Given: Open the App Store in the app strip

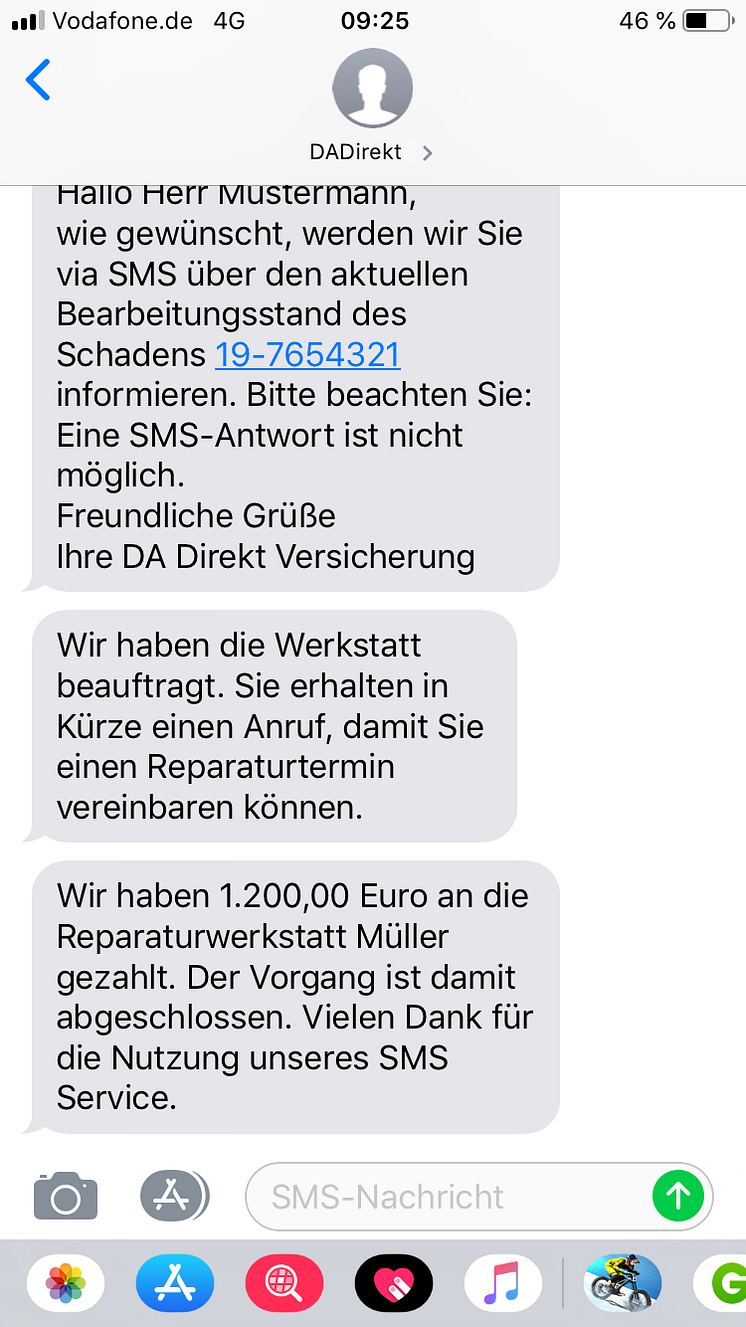Looking at the screenshot, I should pyautogui.click(x=175, y=1283).
